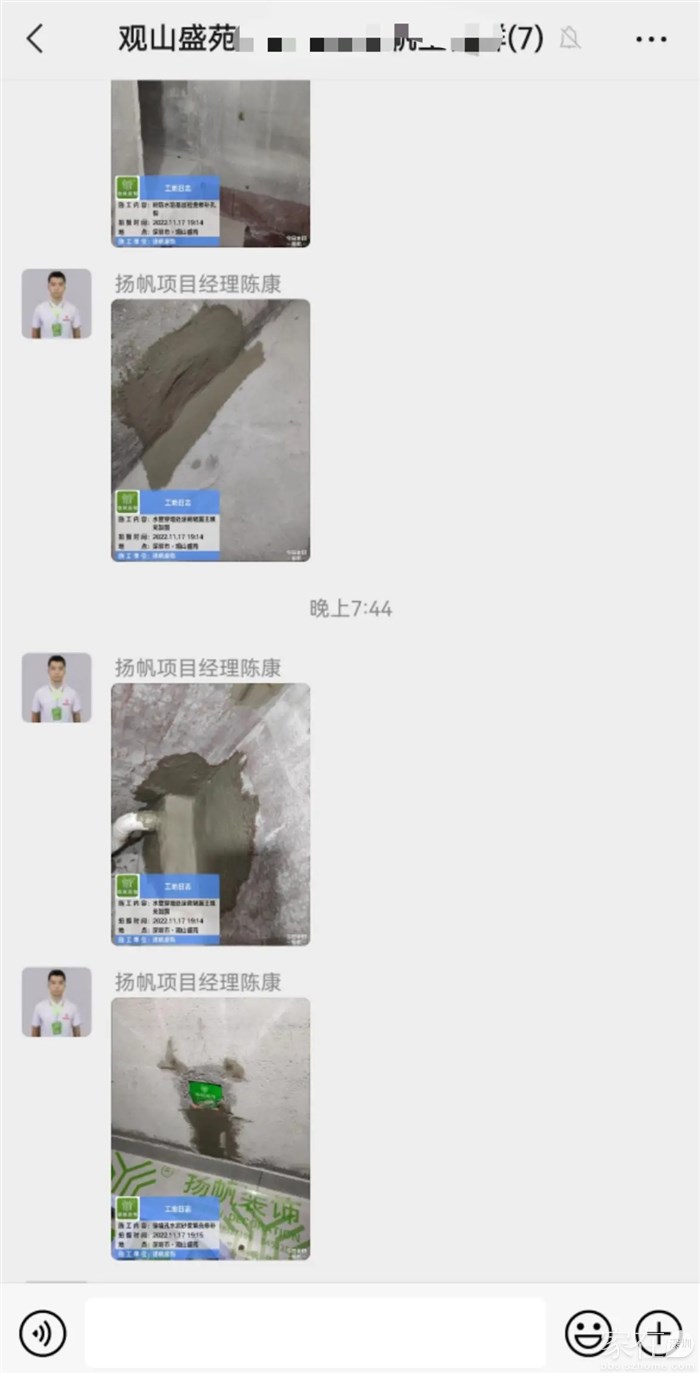Open 陈康's avatar beside the cement patch photo
The image size is (700, 1374).
click(56, 303)
